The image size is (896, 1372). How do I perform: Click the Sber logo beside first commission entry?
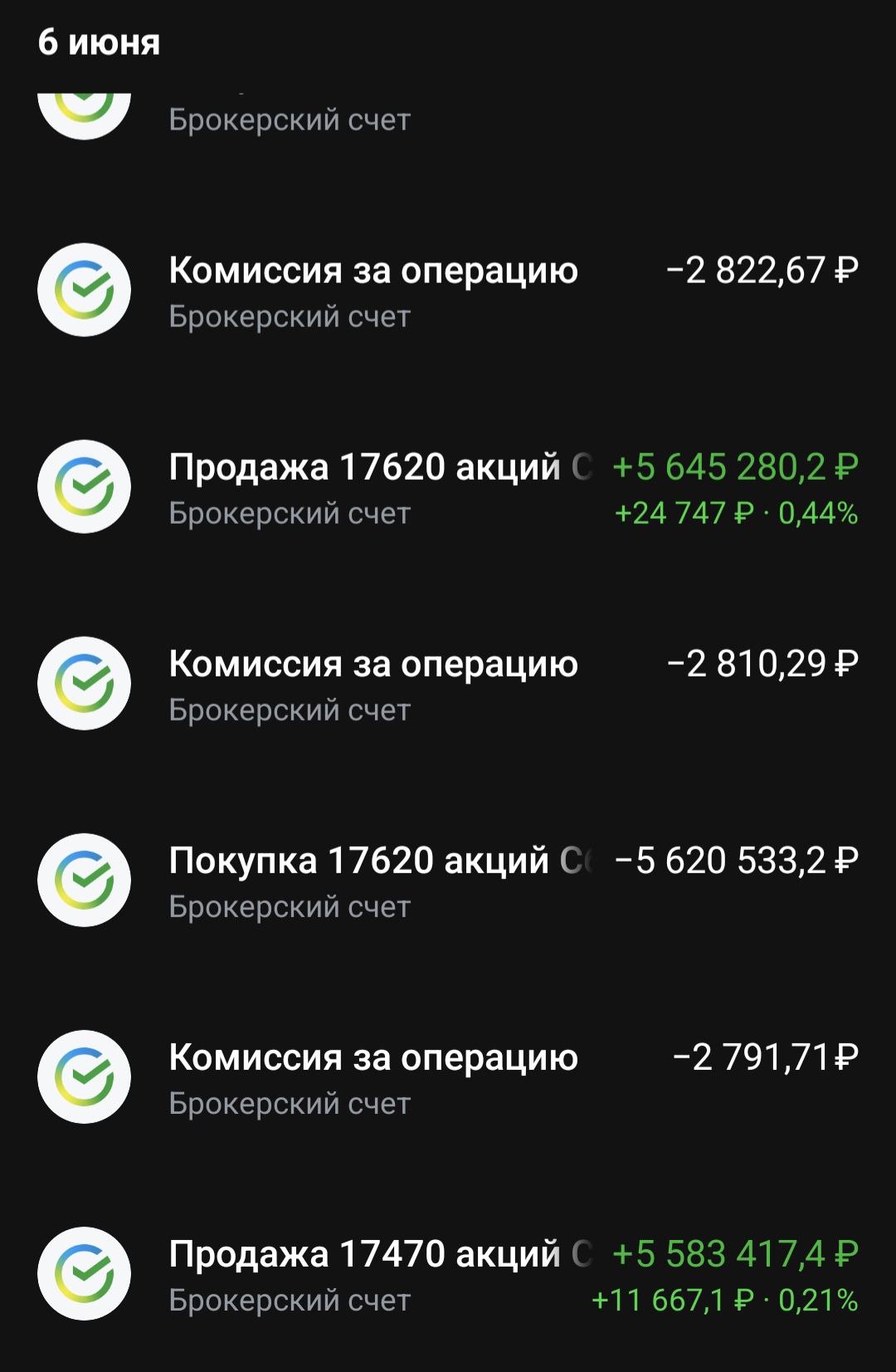pos(85,291)
